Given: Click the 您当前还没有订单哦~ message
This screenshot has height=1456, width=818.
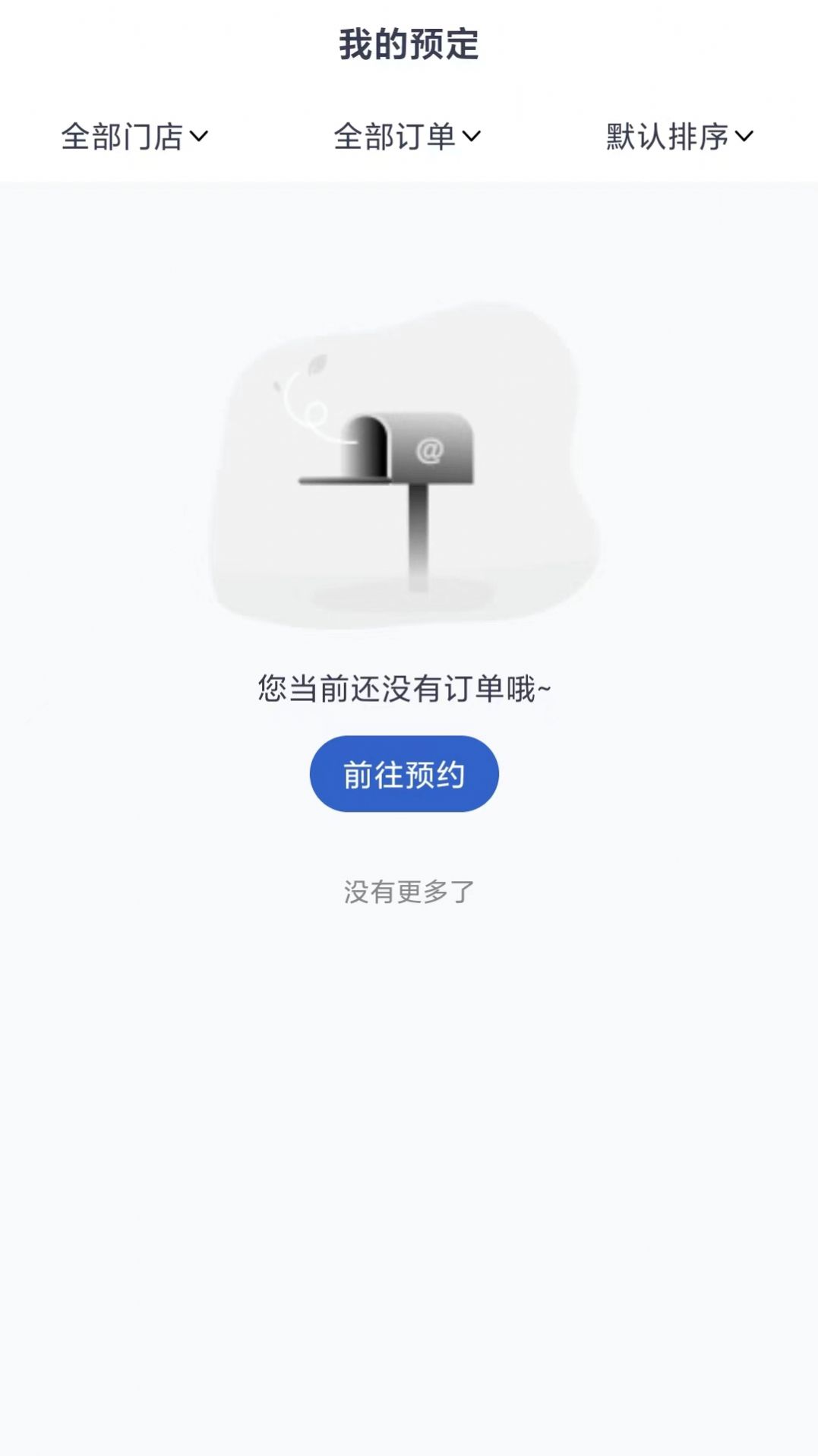Looking at the screenshot, I should (x=406, y=687).
